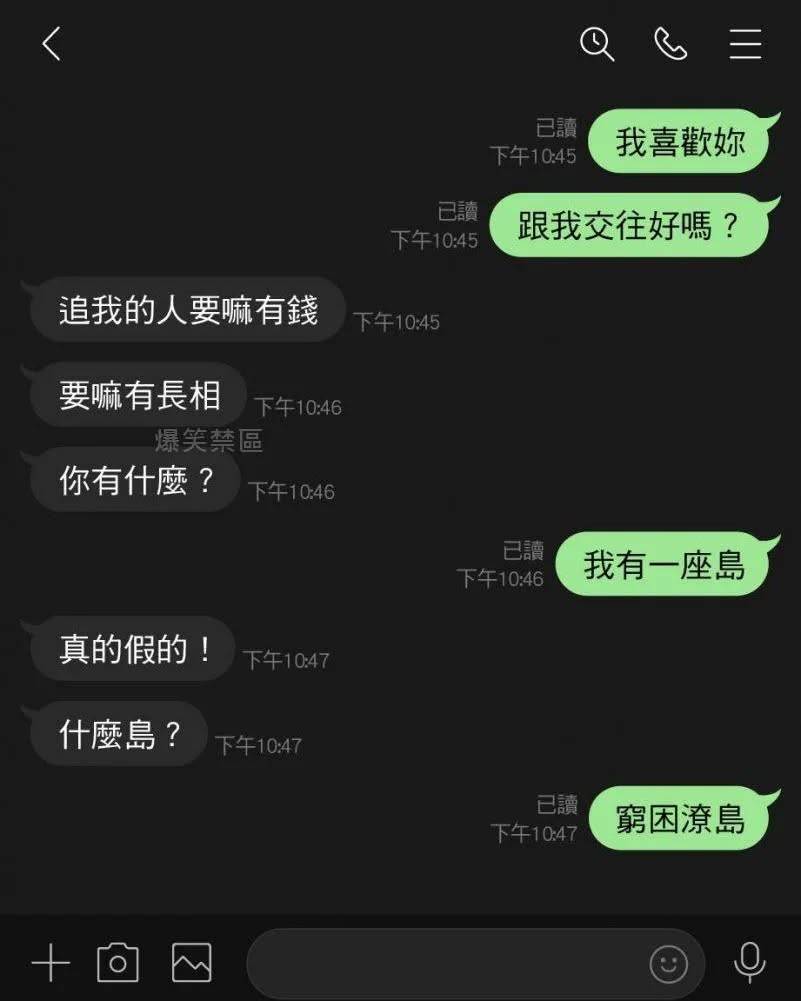This screenshot has height=1001, width=801.
Task: Open the camera to take a photo
Action: coord(118,963)
